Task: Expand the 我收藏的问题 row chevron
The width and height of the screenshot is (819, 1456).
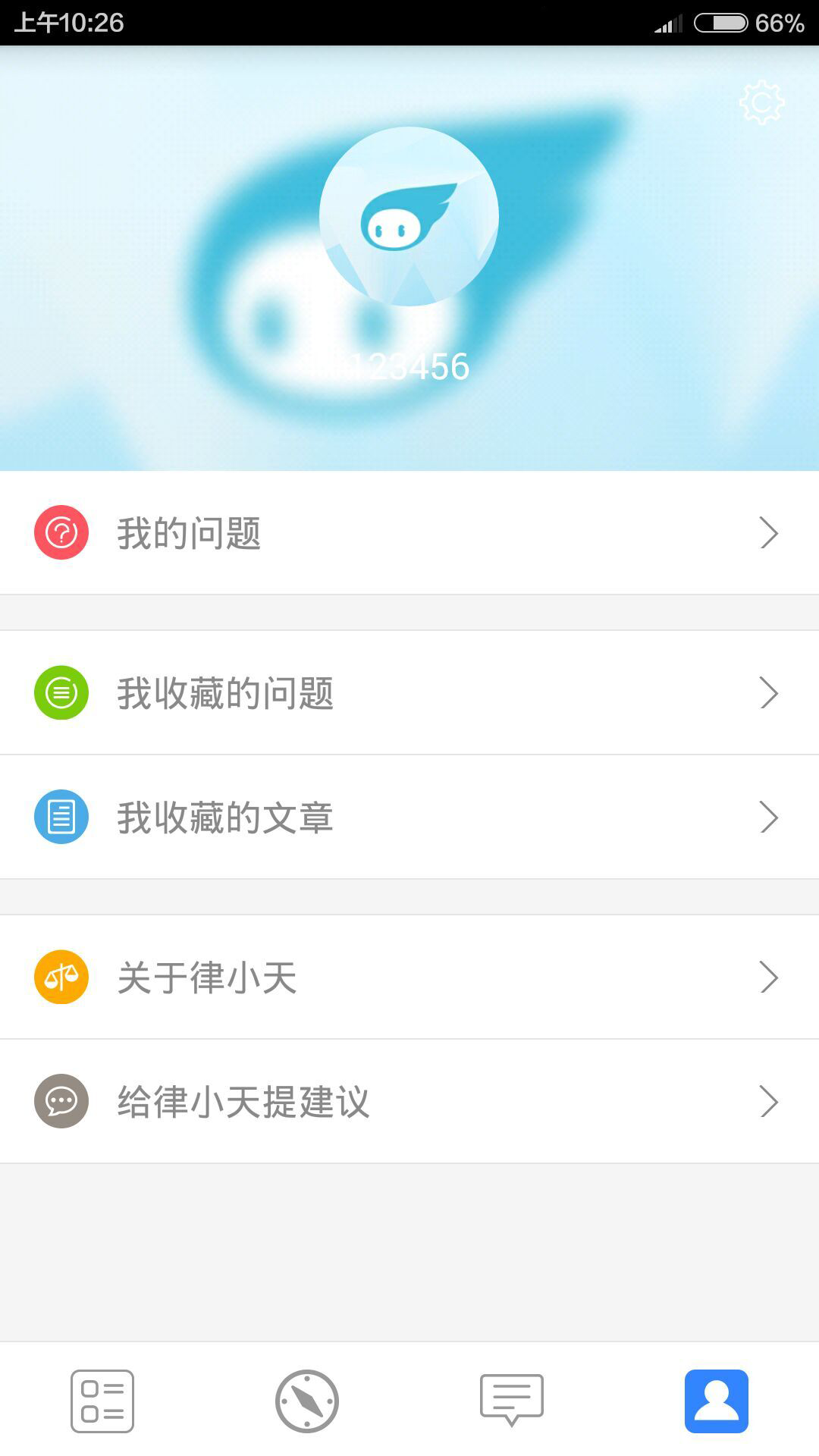Action: (x=768, y=692)
